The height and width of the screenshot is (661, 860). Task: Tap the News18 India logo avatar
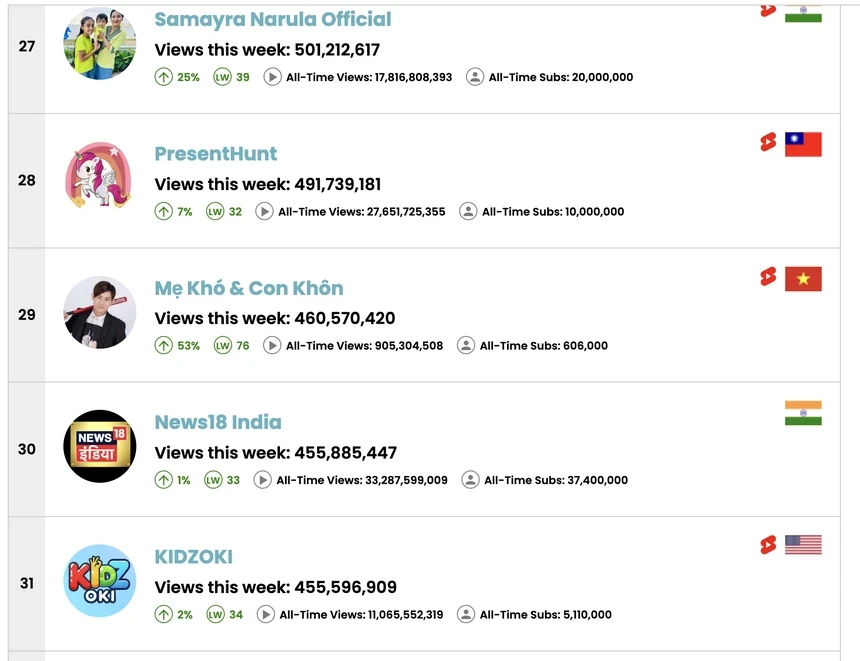pyautogui.click(x=99, y=446)
